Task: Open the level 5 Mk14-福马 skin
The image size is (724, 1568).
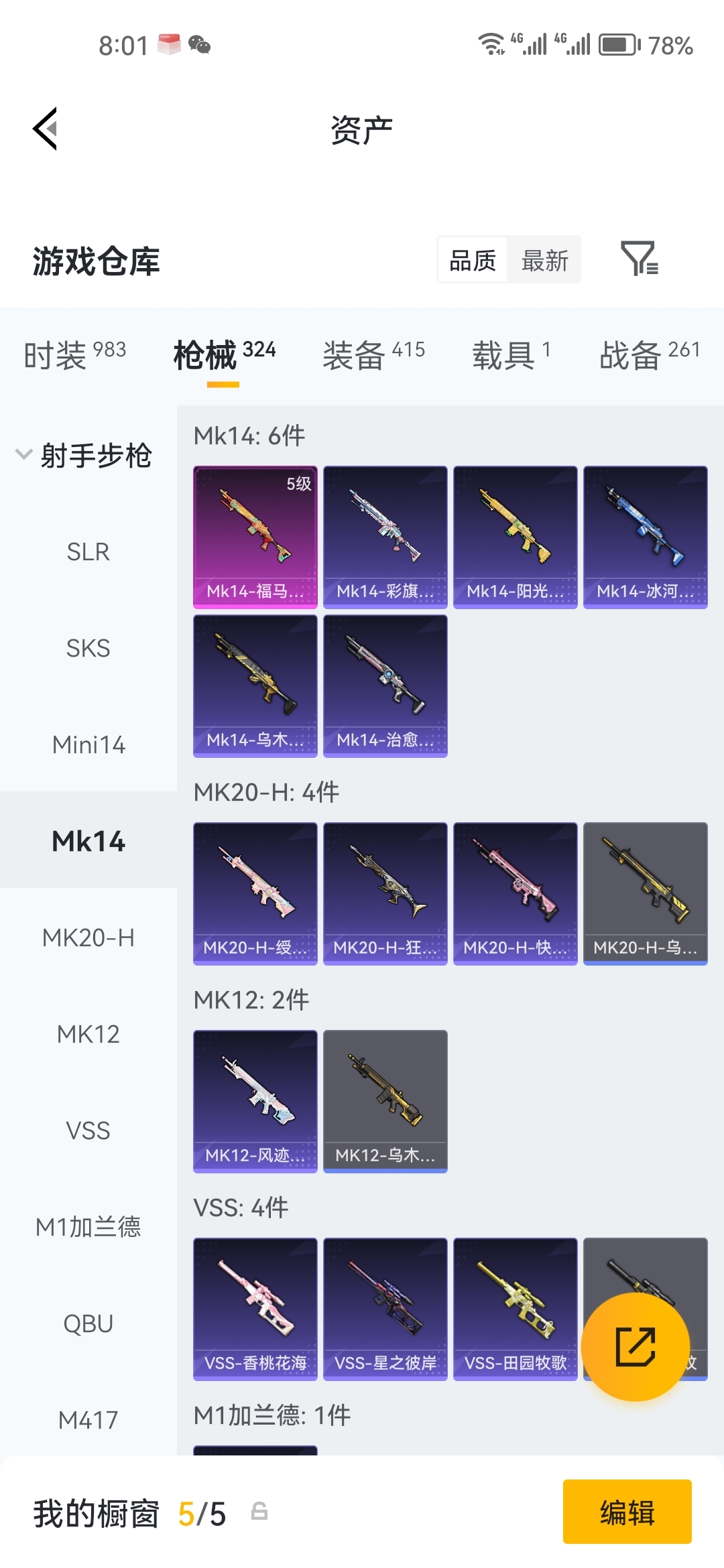Action: pos(255,537)
